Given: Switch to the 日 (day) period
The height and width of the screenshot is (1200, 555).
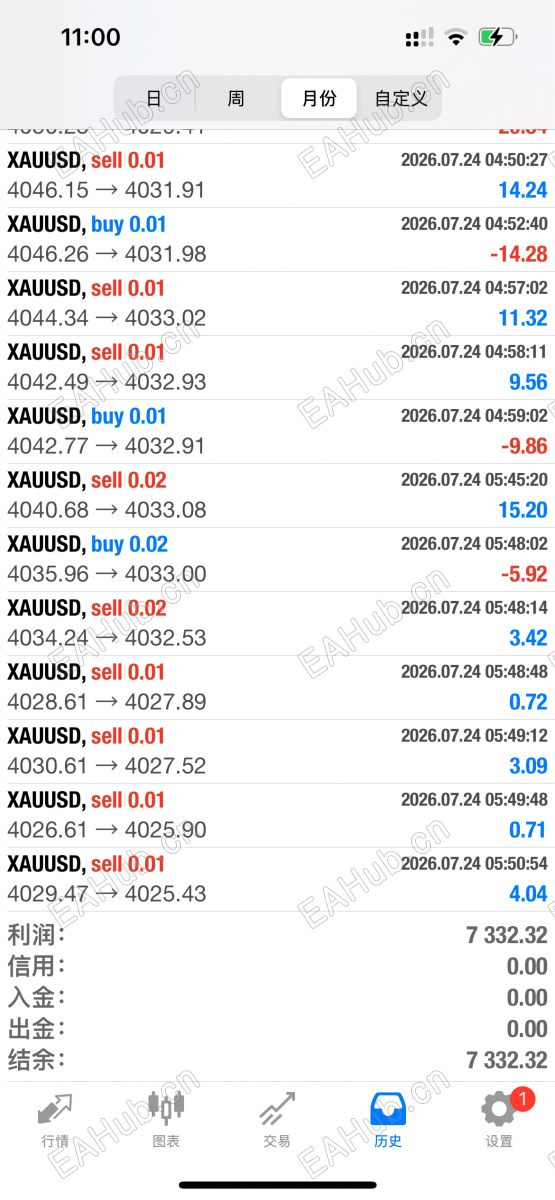Looking at the screenshot, I should [x=154, y=99].
